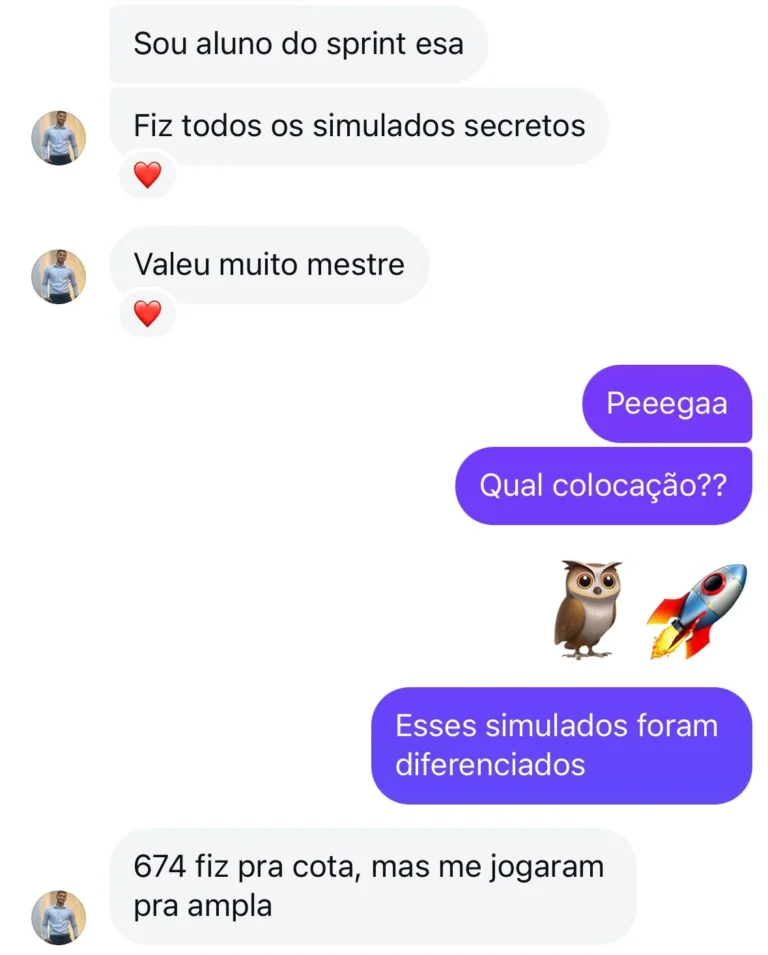This screenshot has width=768, height=955.
Task: Open avatar next to 'Valeu muito mestre'
Action: pos(59,277)
